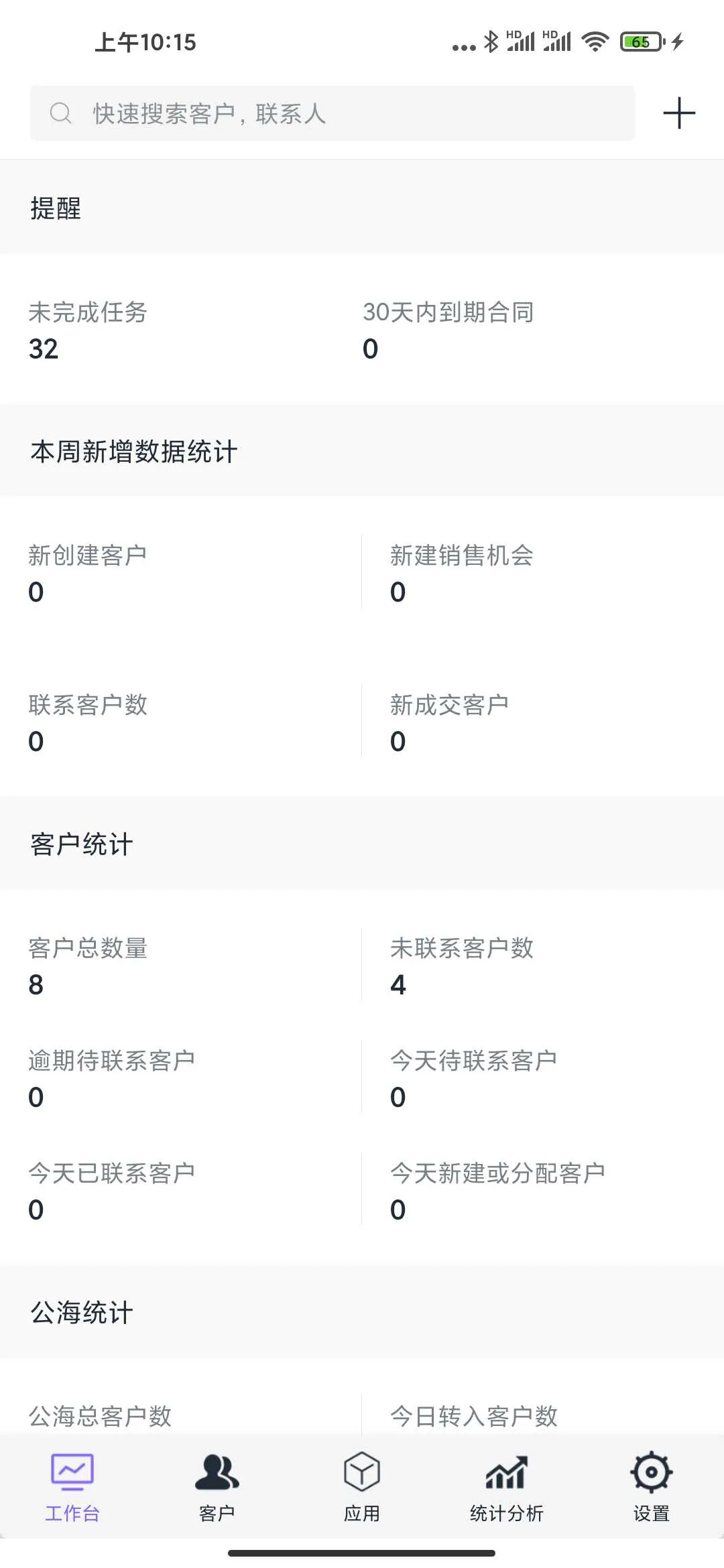The height and width of the screenshot is (1568, 724).
Task: Tap the quick search field for customers
Action: [x=332, y=113]
